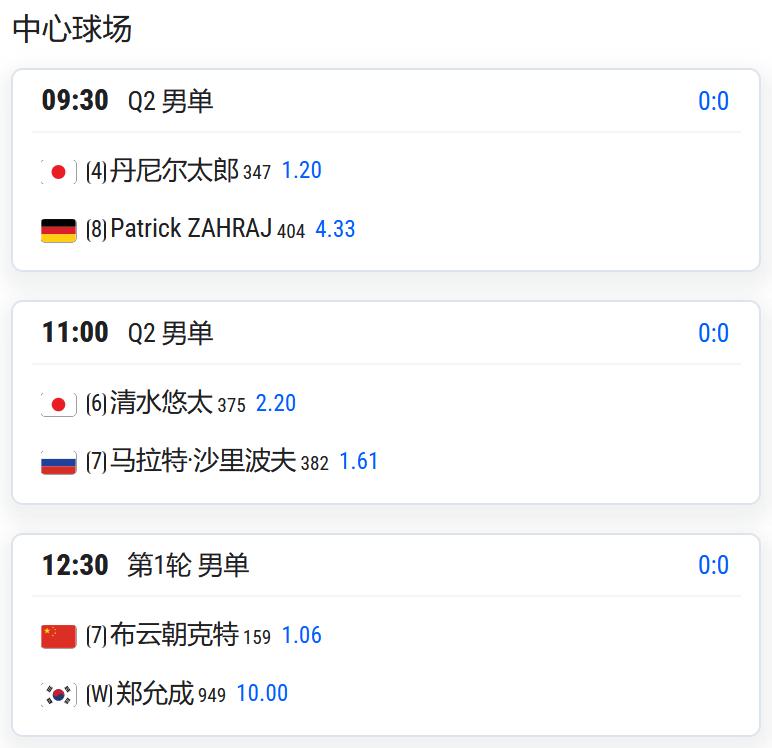The image size is (772, 748).
Task: Select the 10.00 odds for 郑允成
Action: (x=262, y=693)
